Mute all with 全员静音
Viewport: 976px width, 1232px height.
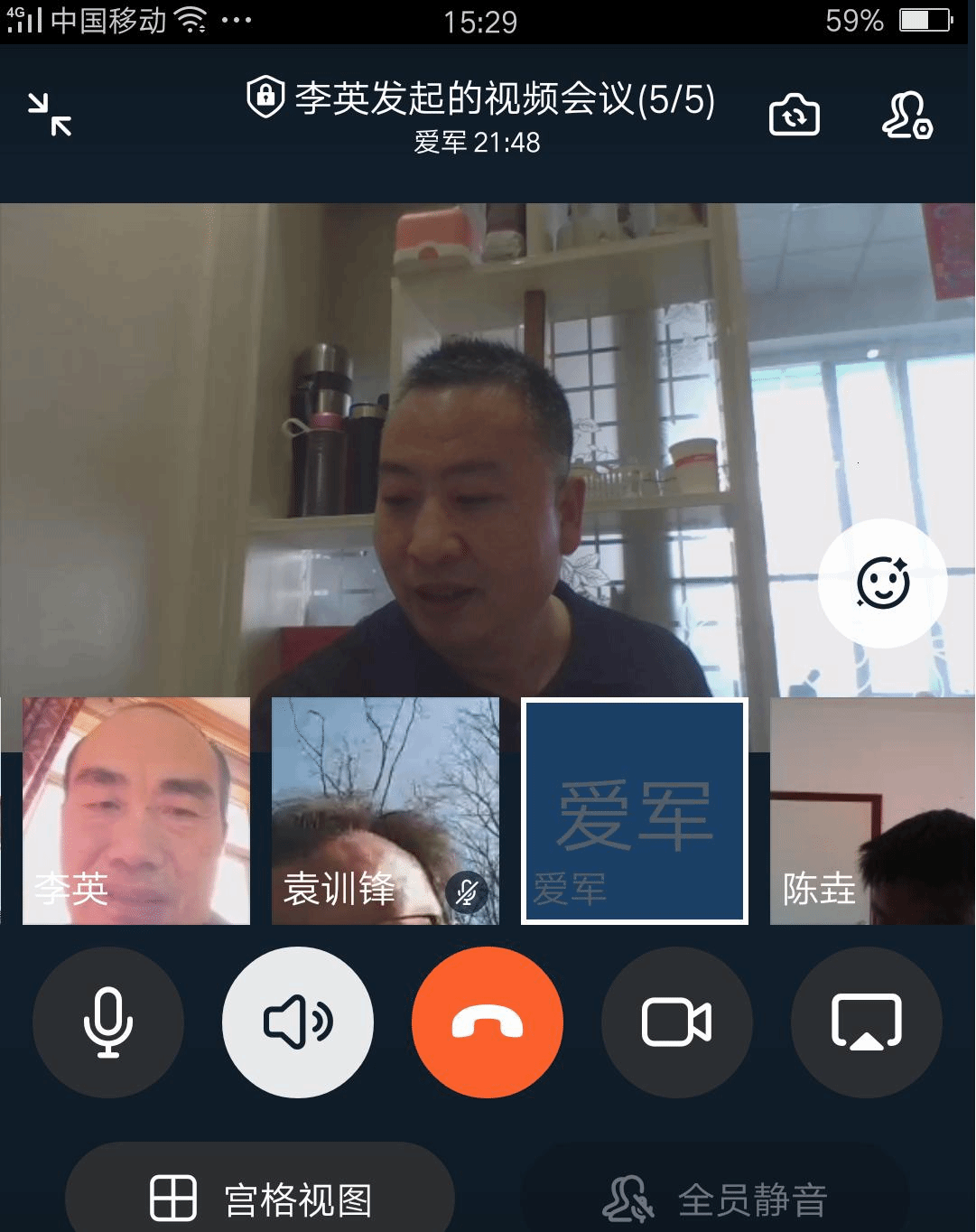[x=715, y=1199]
